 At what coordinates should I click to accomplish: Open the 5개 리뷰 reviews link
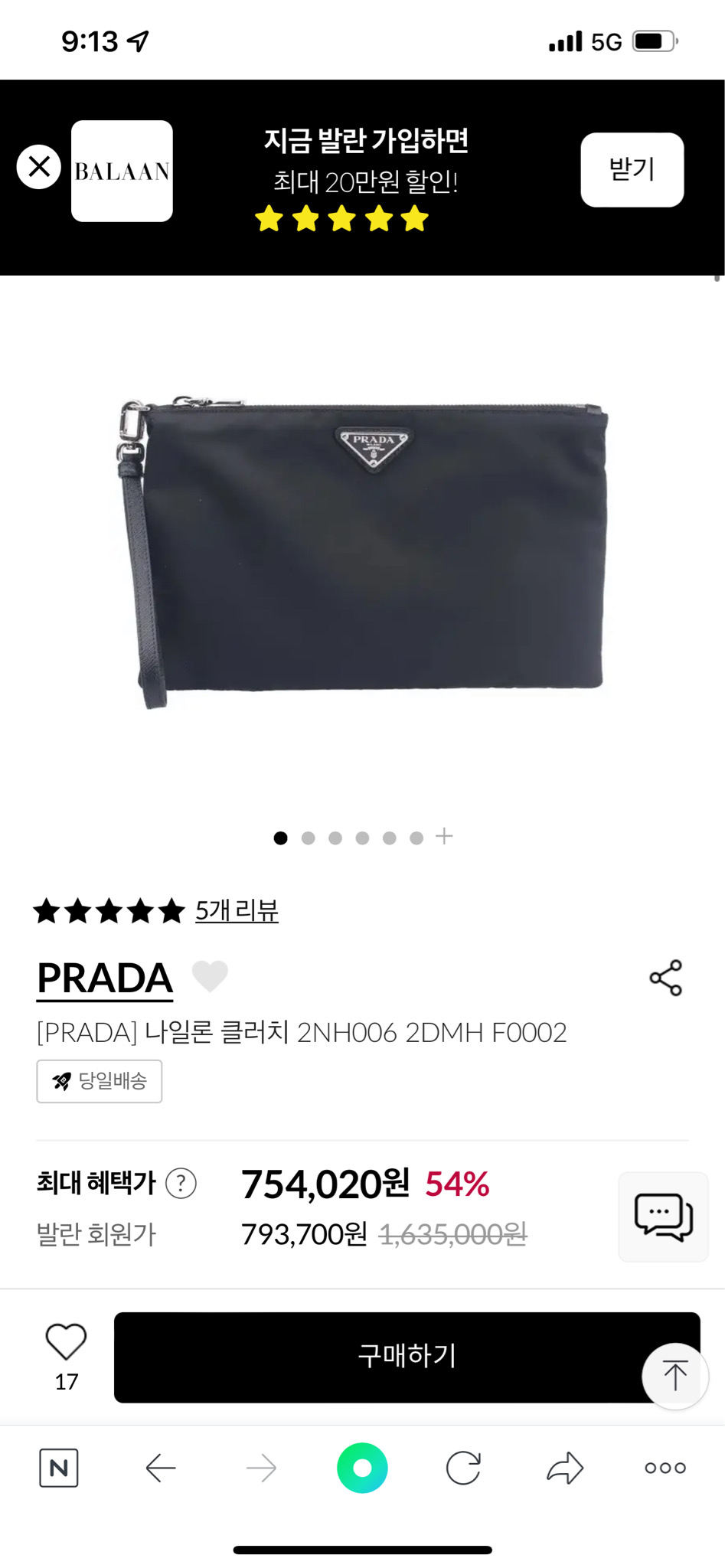pos(237,911)
